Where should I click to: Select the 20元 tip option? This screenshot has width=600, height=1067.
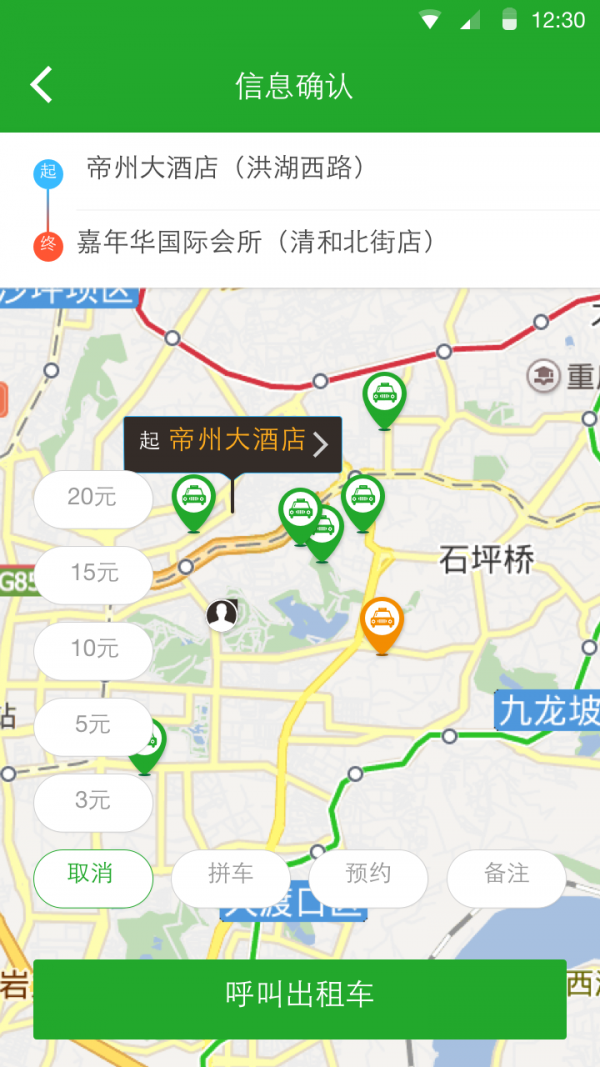pos(93,497)
